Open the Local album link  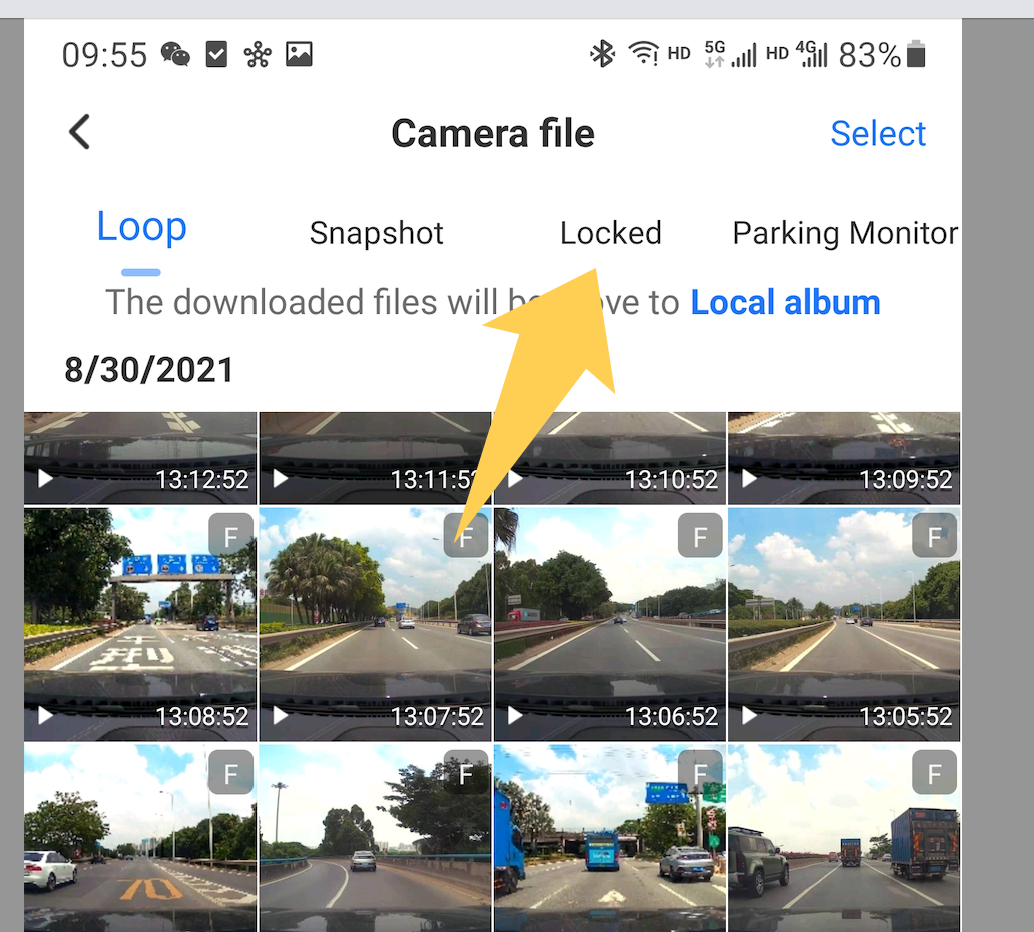click(x=785, y=302)
